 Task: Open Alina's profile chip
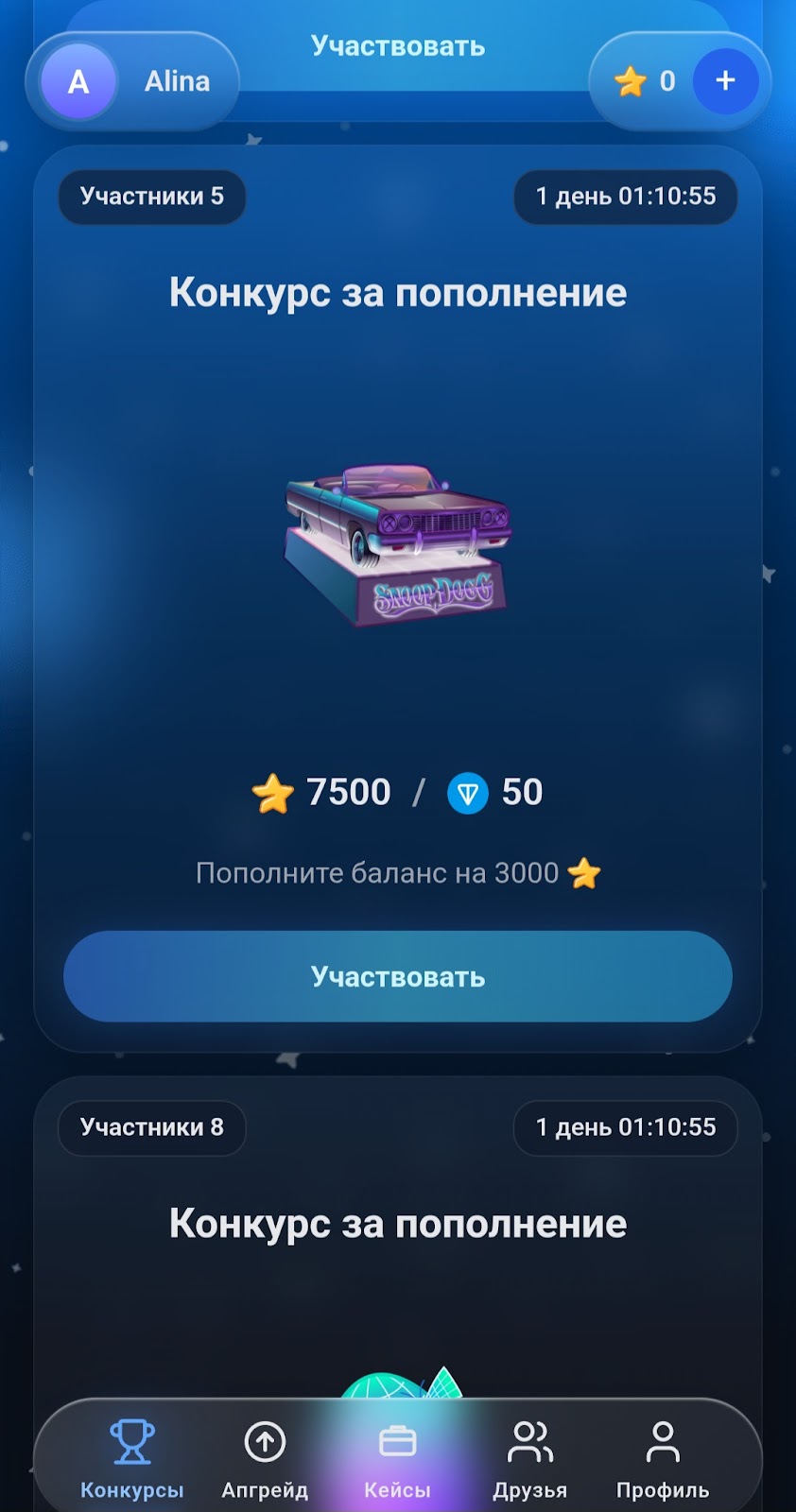[x=132, y=81]
